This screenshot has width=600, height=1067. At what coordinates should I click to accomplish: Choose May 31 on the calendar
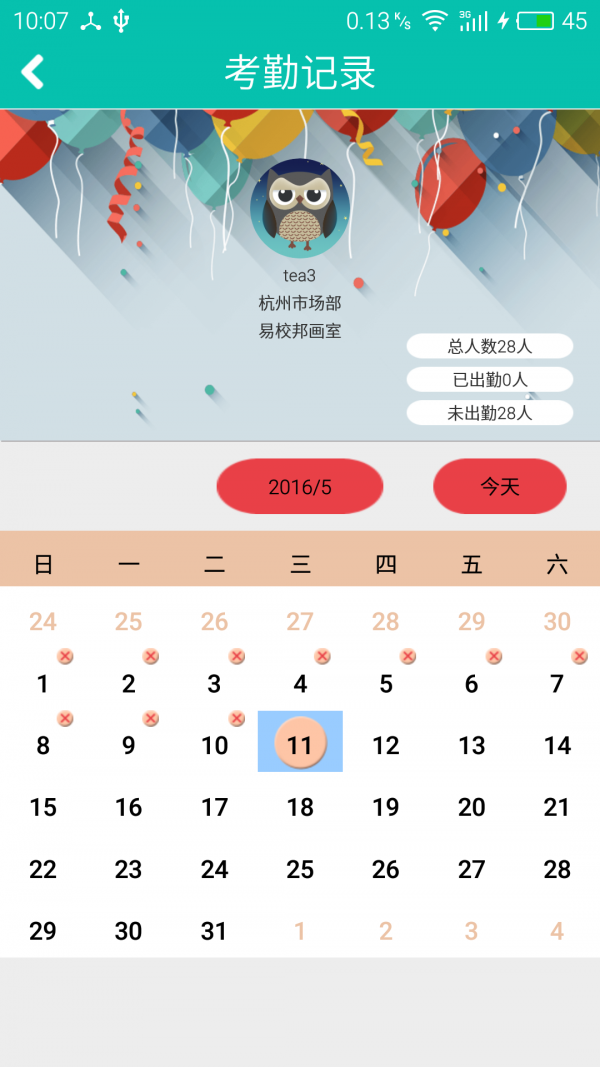[x=215, y=931]
